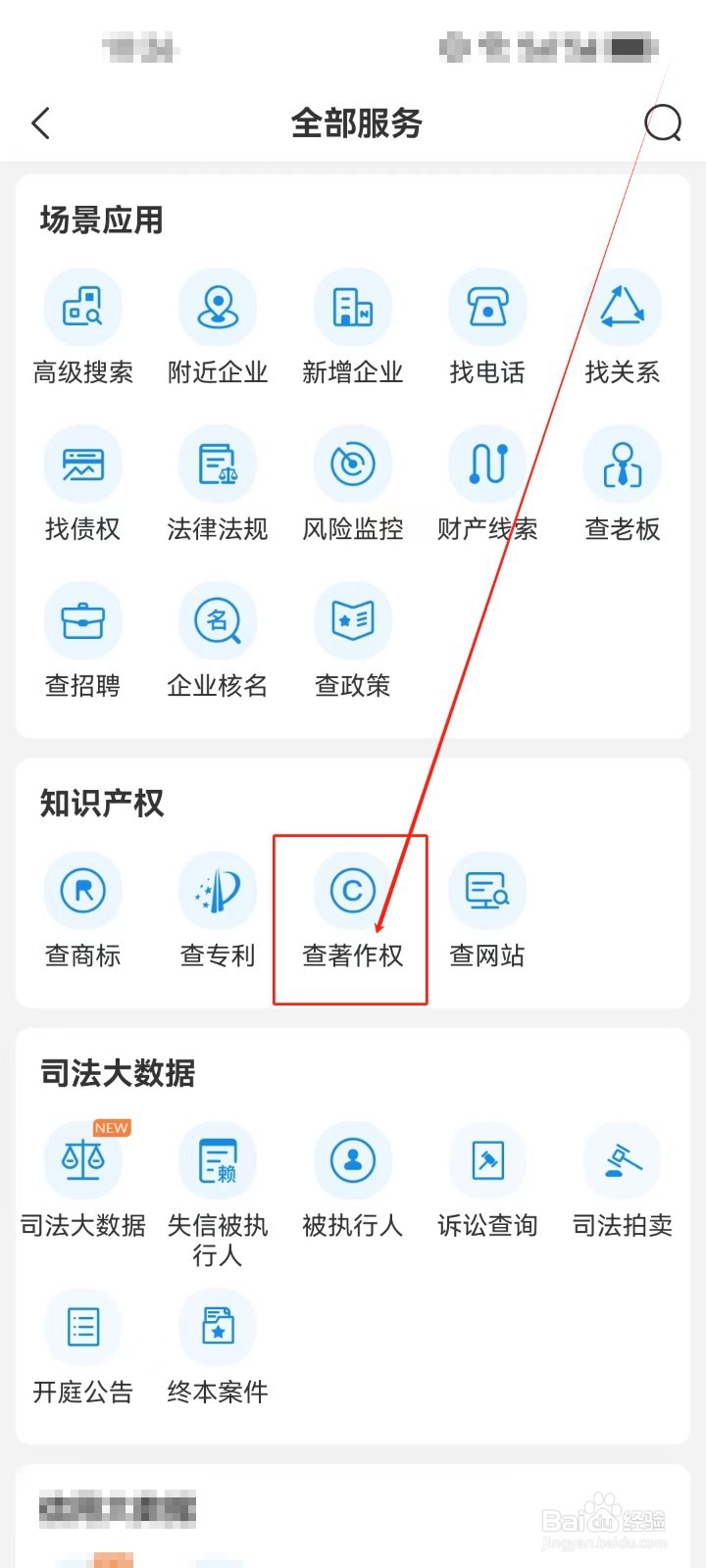
Task: Select the 风险监控 risk monitoring icon
Action: point(352,464)
